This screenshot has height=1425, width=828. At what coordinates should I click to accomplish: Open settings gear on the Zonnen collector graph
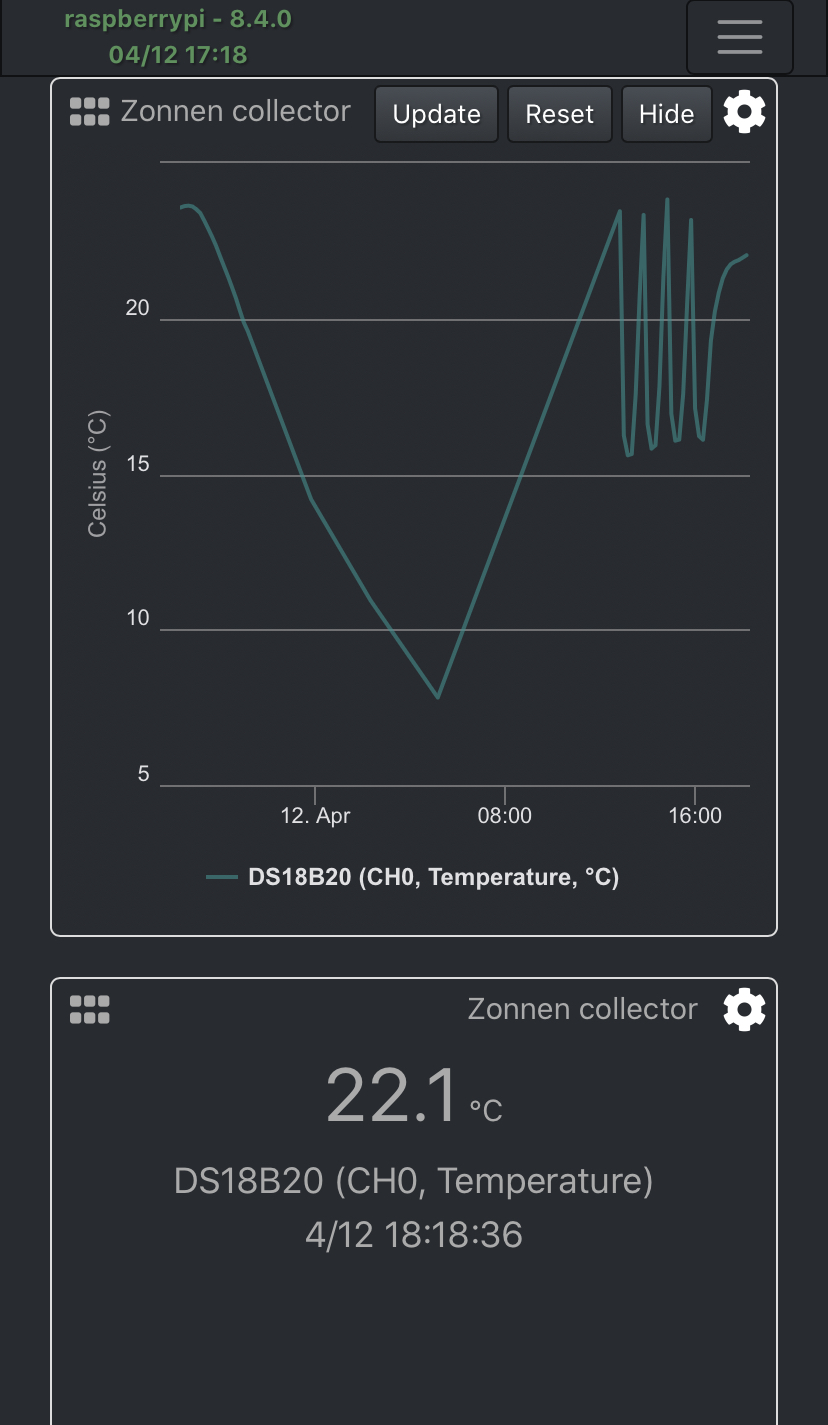744,112
